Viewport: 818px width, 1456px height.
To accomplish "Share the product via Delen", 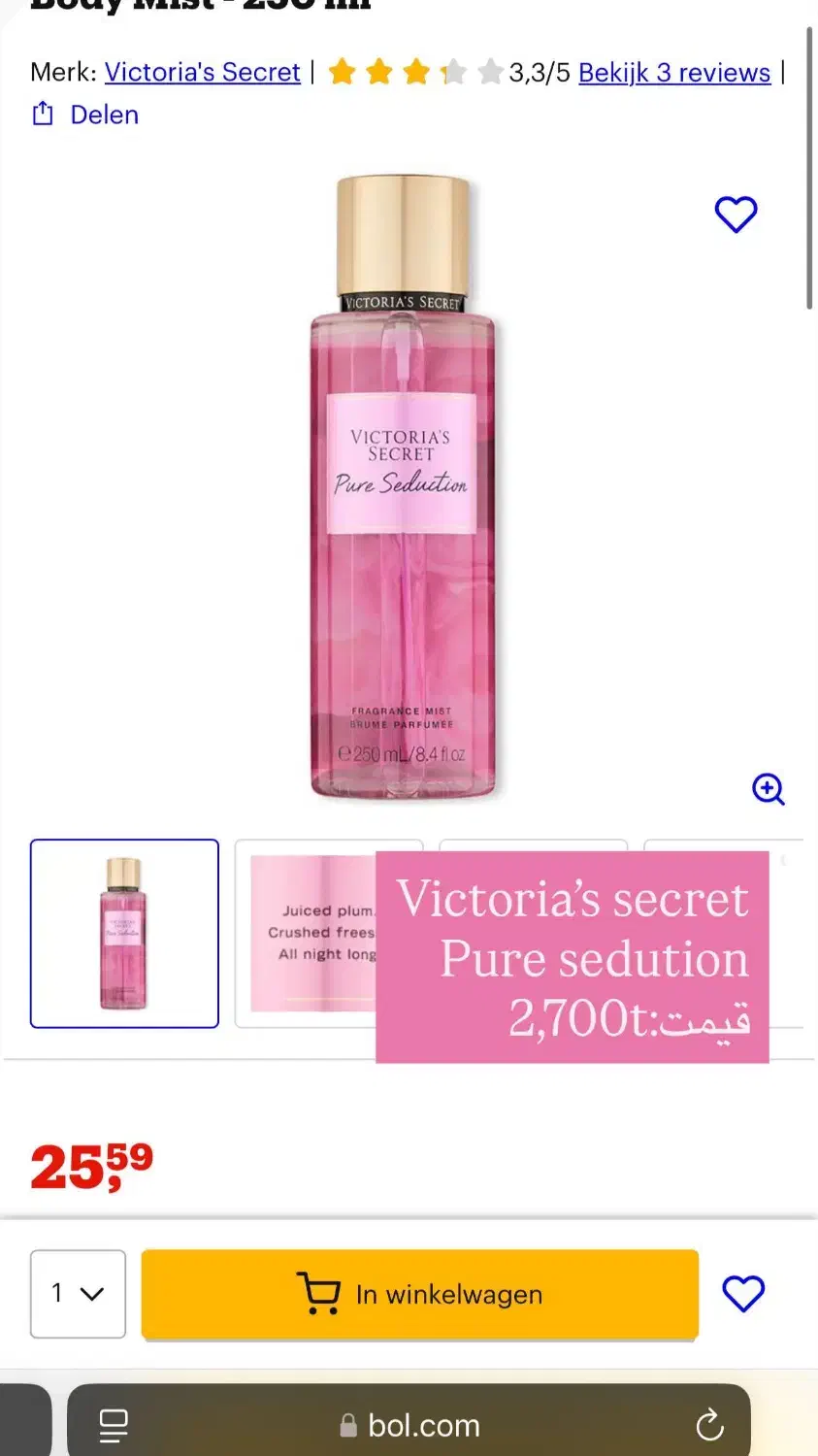I will [x=85, y=115].
